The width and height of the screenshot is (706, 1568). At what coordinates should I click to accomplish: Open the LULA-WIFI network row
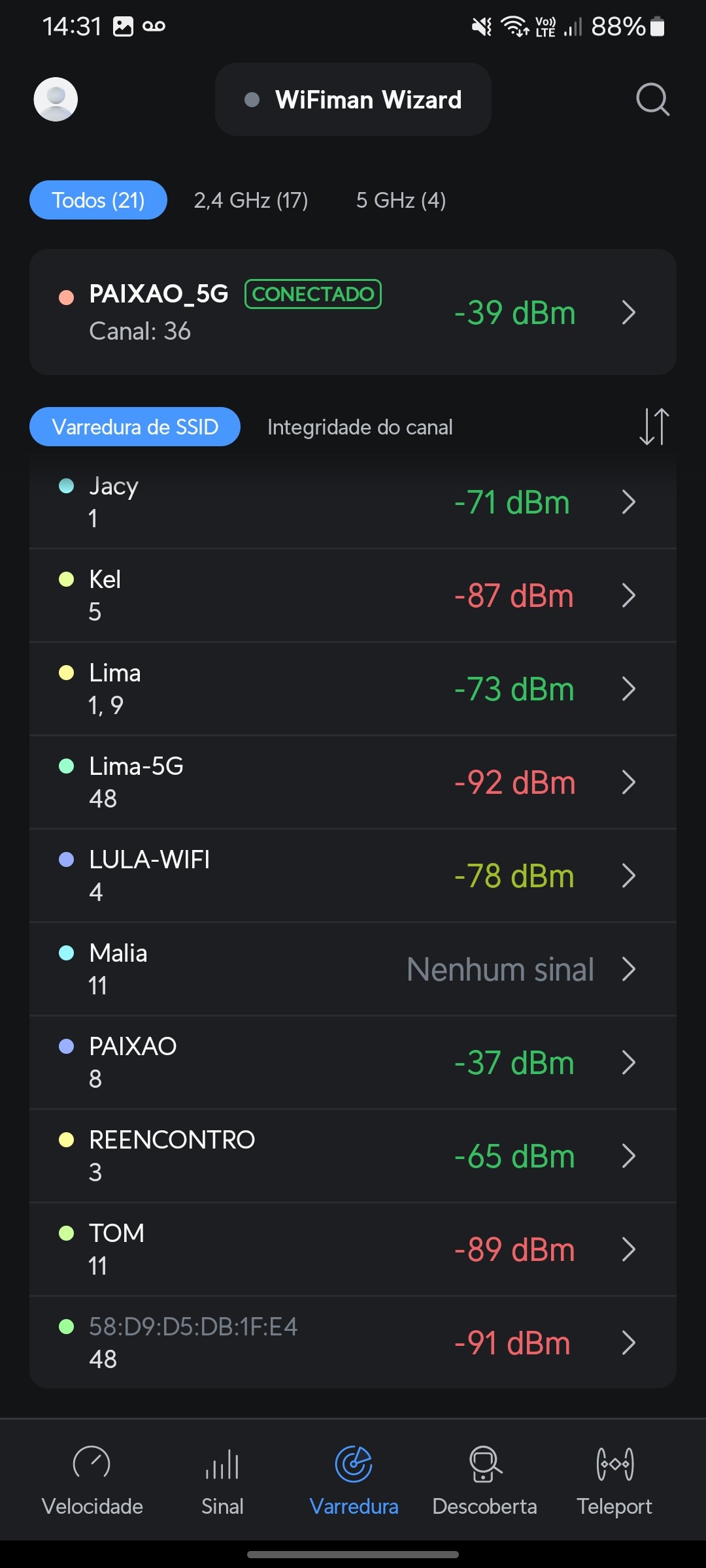tap(353, 875)
